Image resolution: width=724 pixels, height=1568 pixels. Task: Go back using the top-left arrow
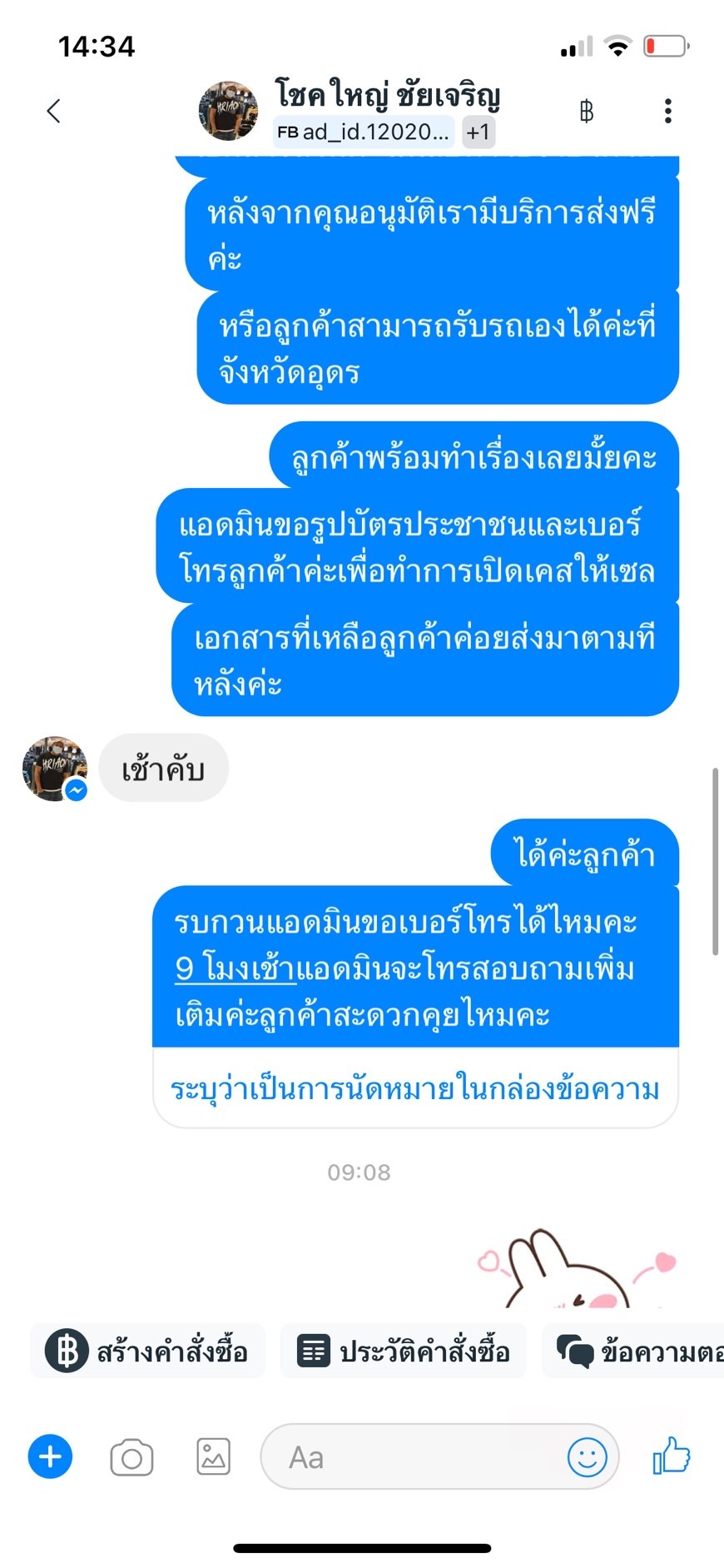pyautogui.click(x=53, y=111)
